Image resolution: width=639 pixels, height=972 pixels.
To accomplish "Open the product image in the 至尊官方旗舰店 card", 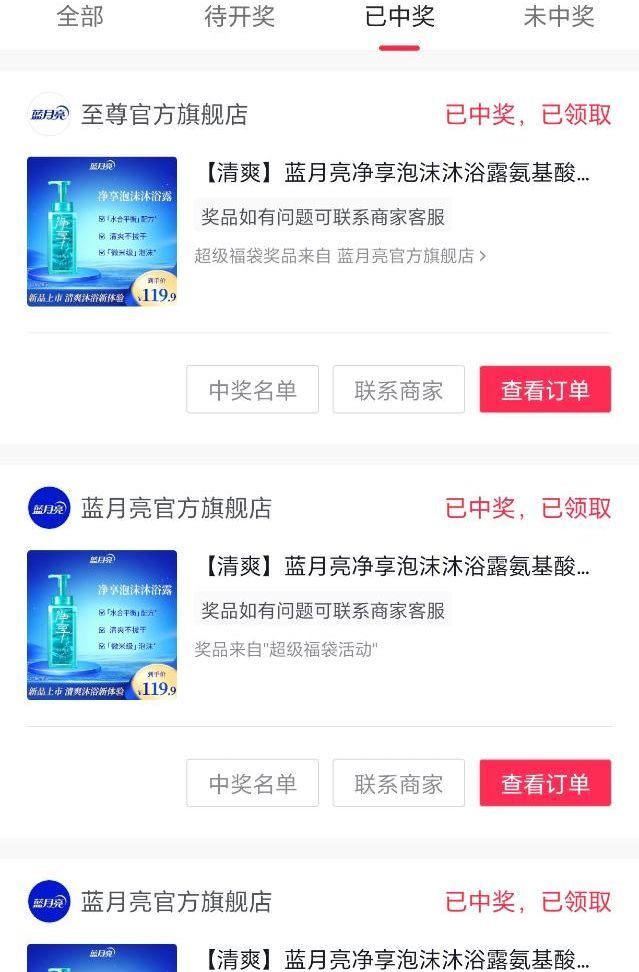I will tap(102, 231).
